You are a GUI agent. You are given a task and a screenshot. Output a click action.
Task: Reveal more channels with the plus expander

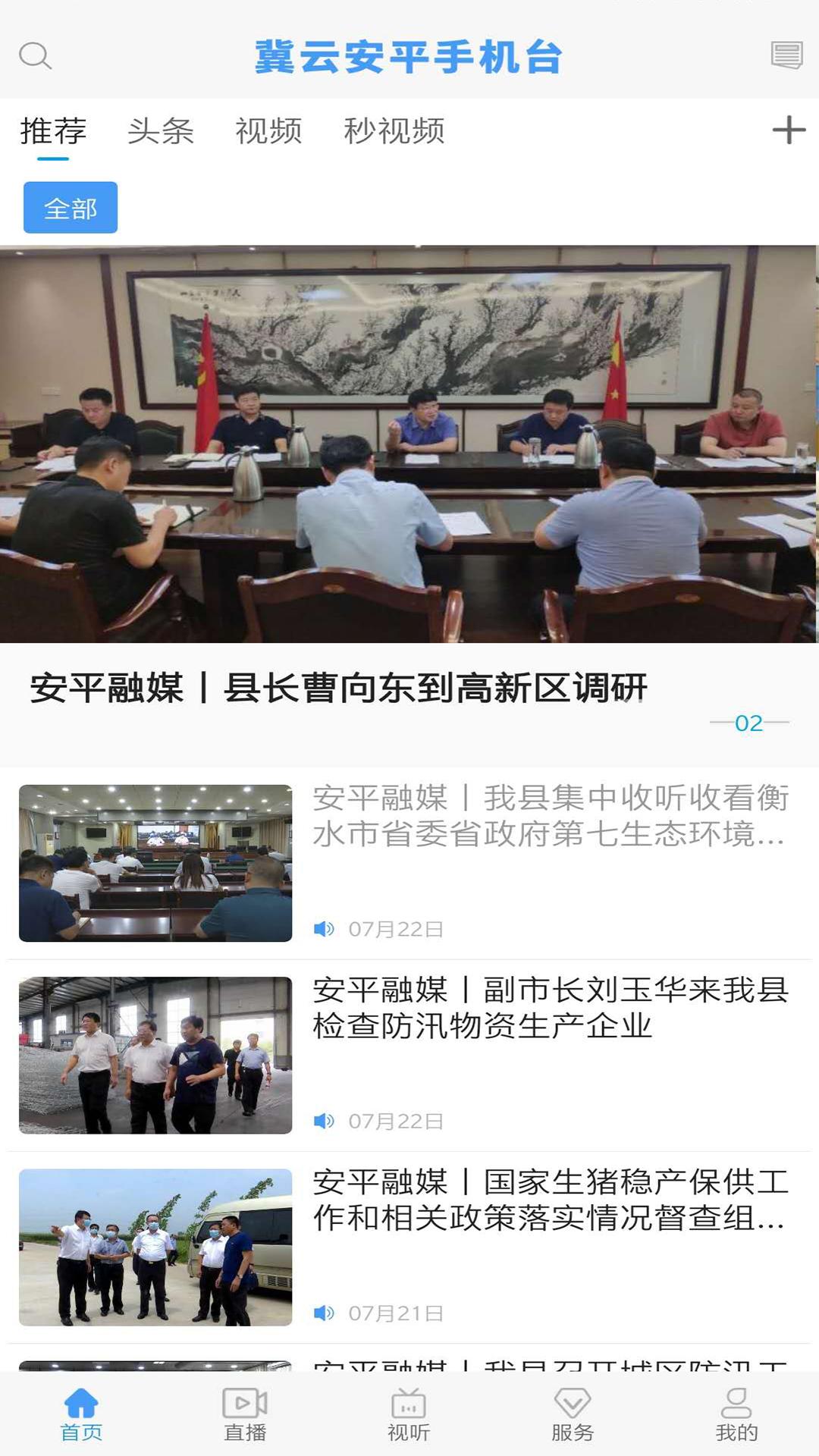789,130
